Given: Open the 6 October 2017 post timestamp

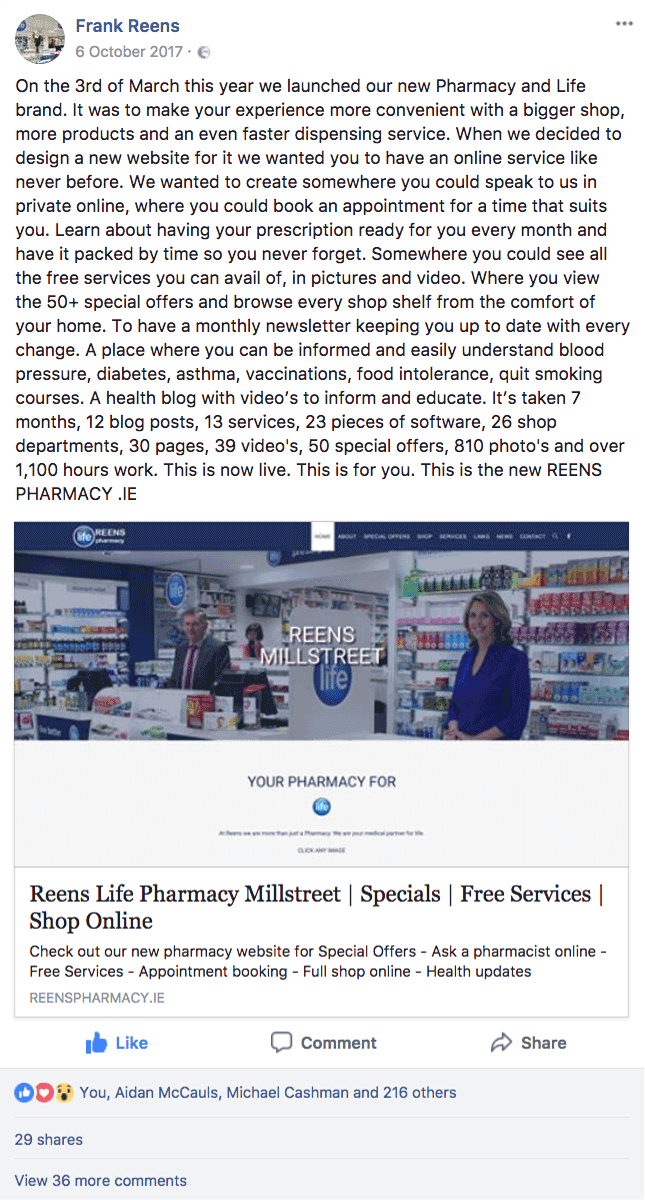Looking at the screenshot, I should click(129, 51).
